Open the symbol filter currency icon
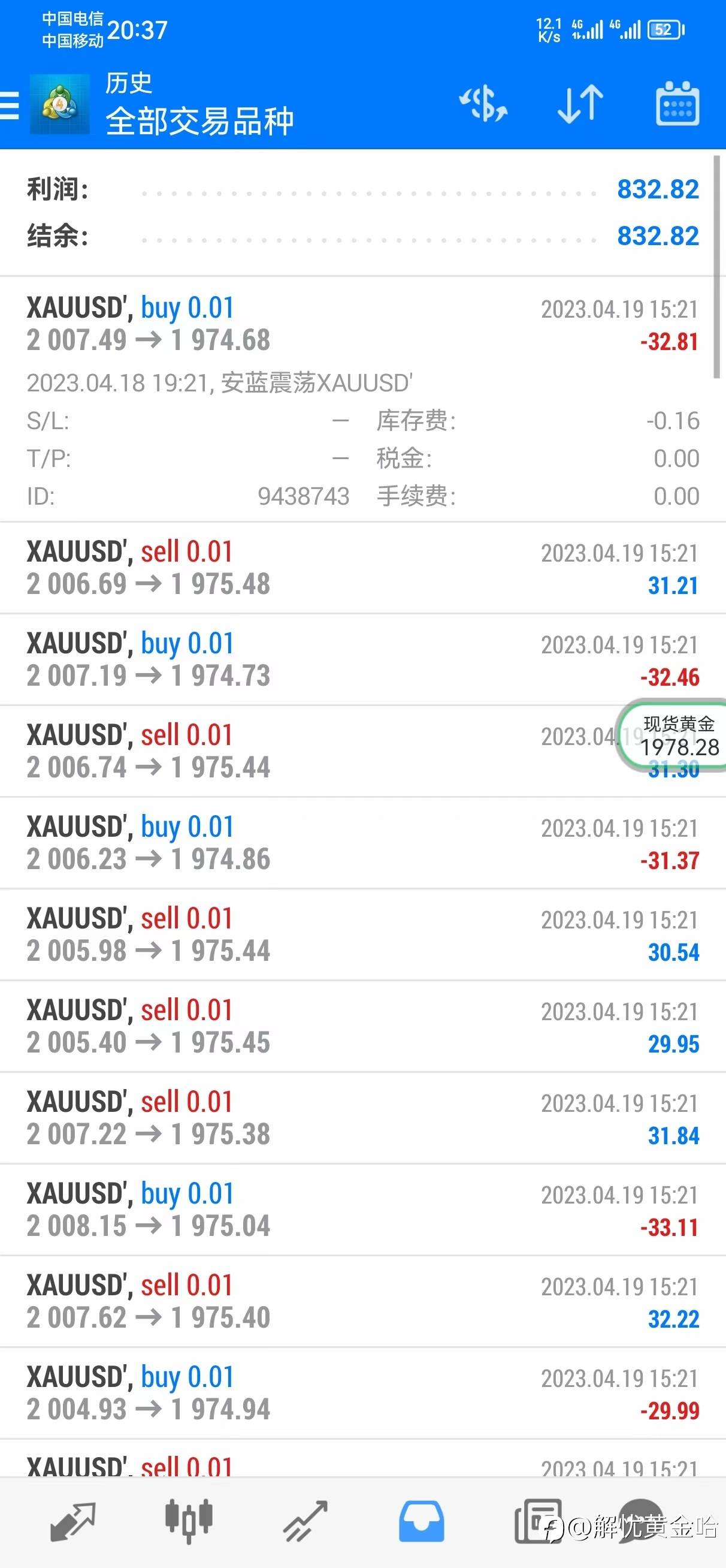This screenshot has width=726, height=1568. (483, 104)
